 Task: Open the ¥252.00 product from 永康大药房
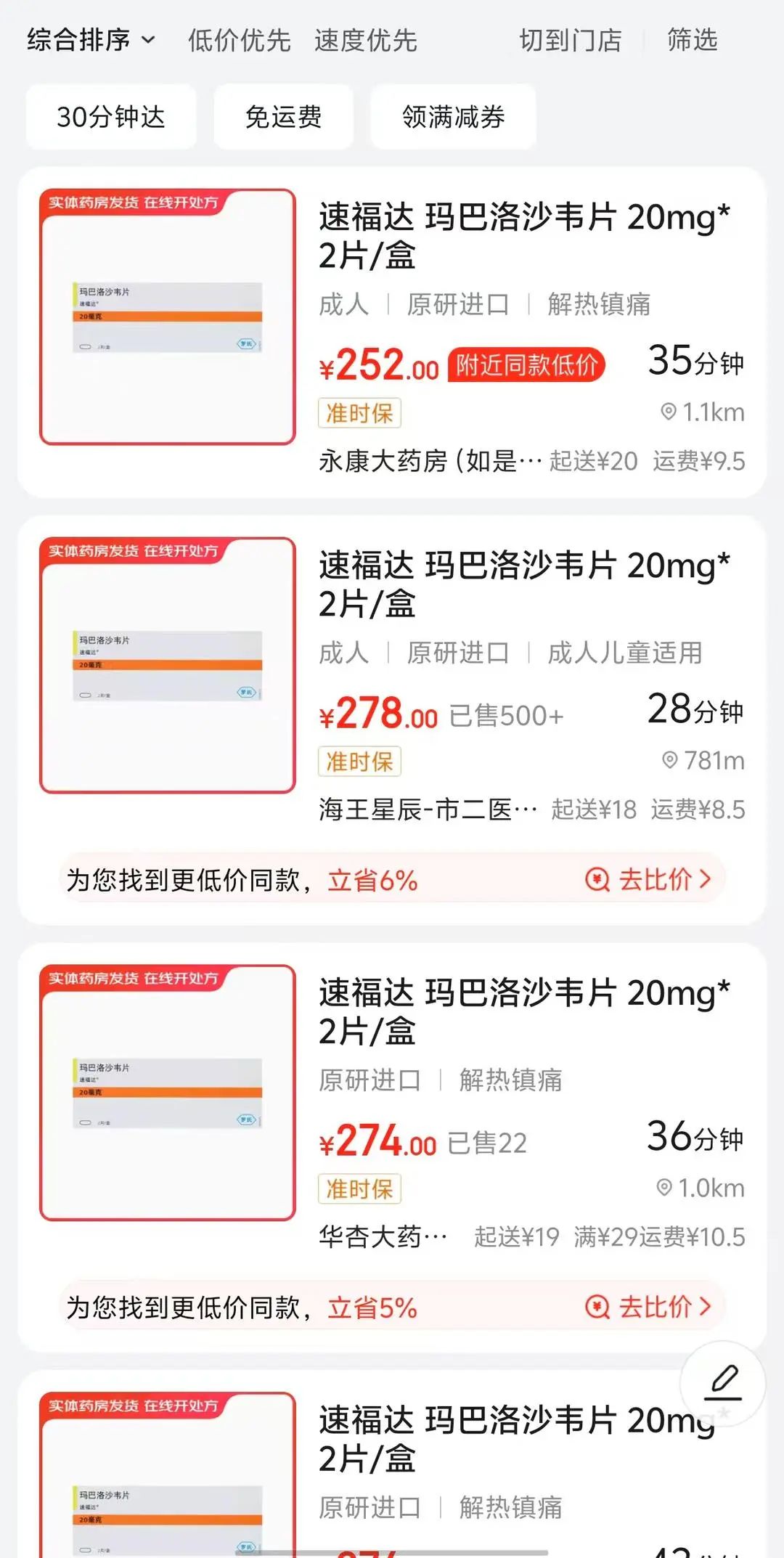point(523,236)
